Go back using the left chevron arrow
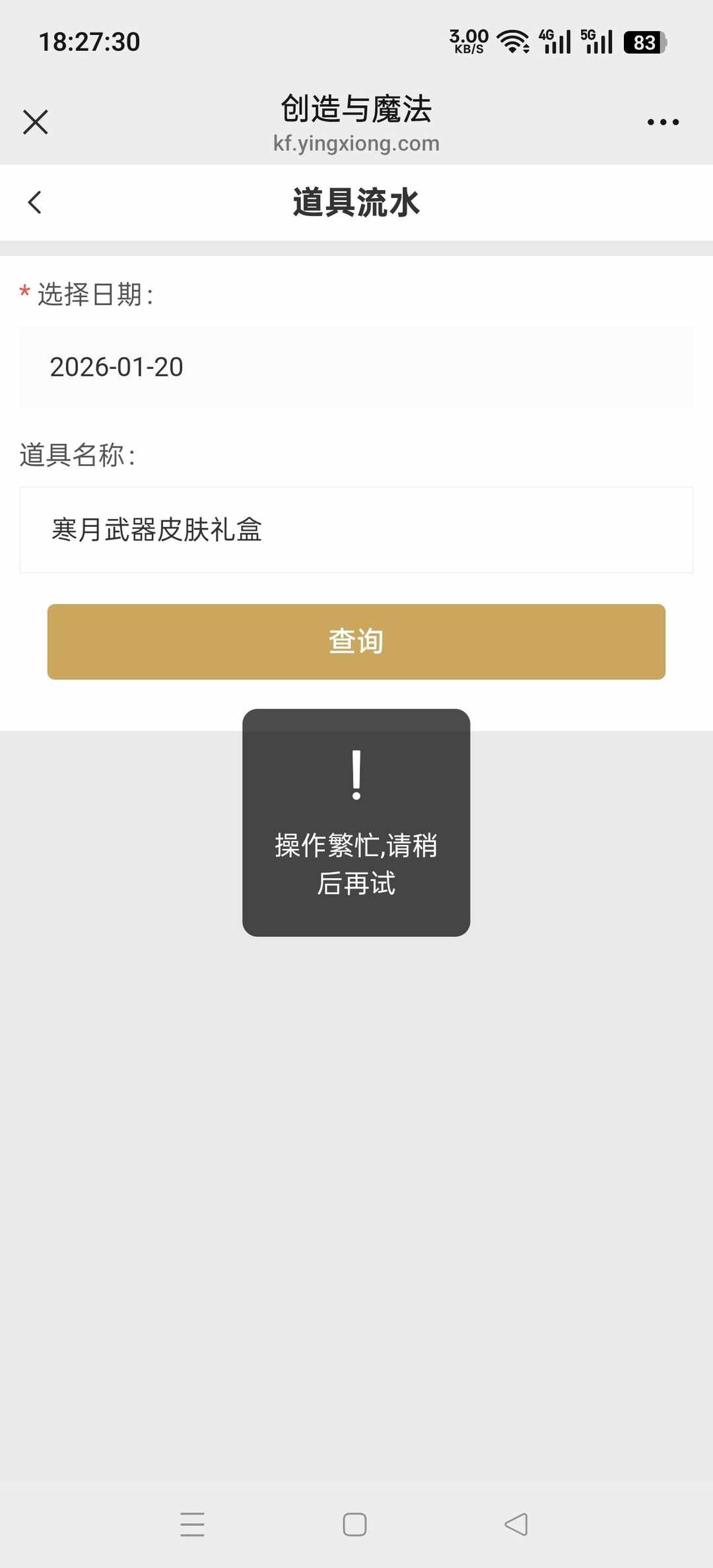Viewport: 713px width, 1568px height. point(35,203)
